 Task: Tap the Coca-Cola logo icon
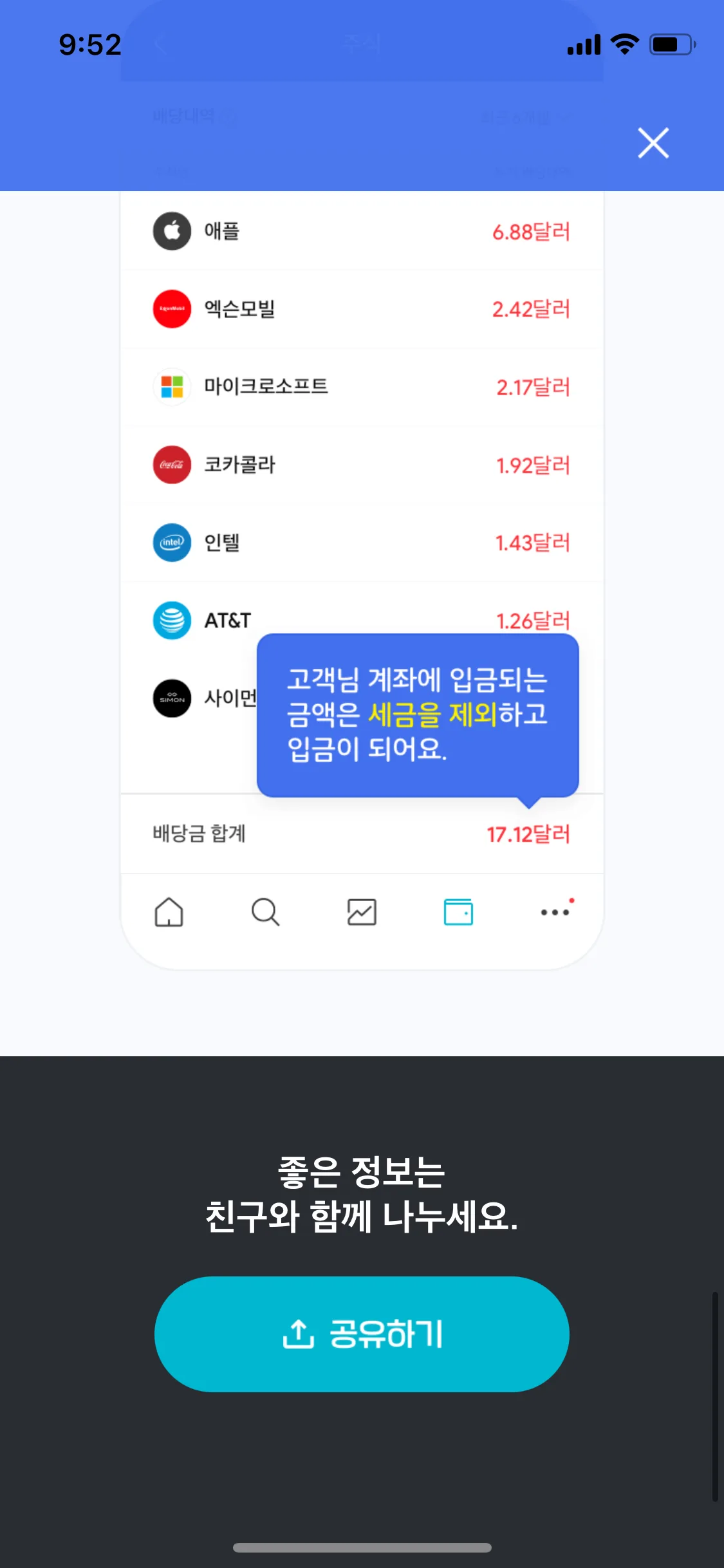click(x=172, y=465)
